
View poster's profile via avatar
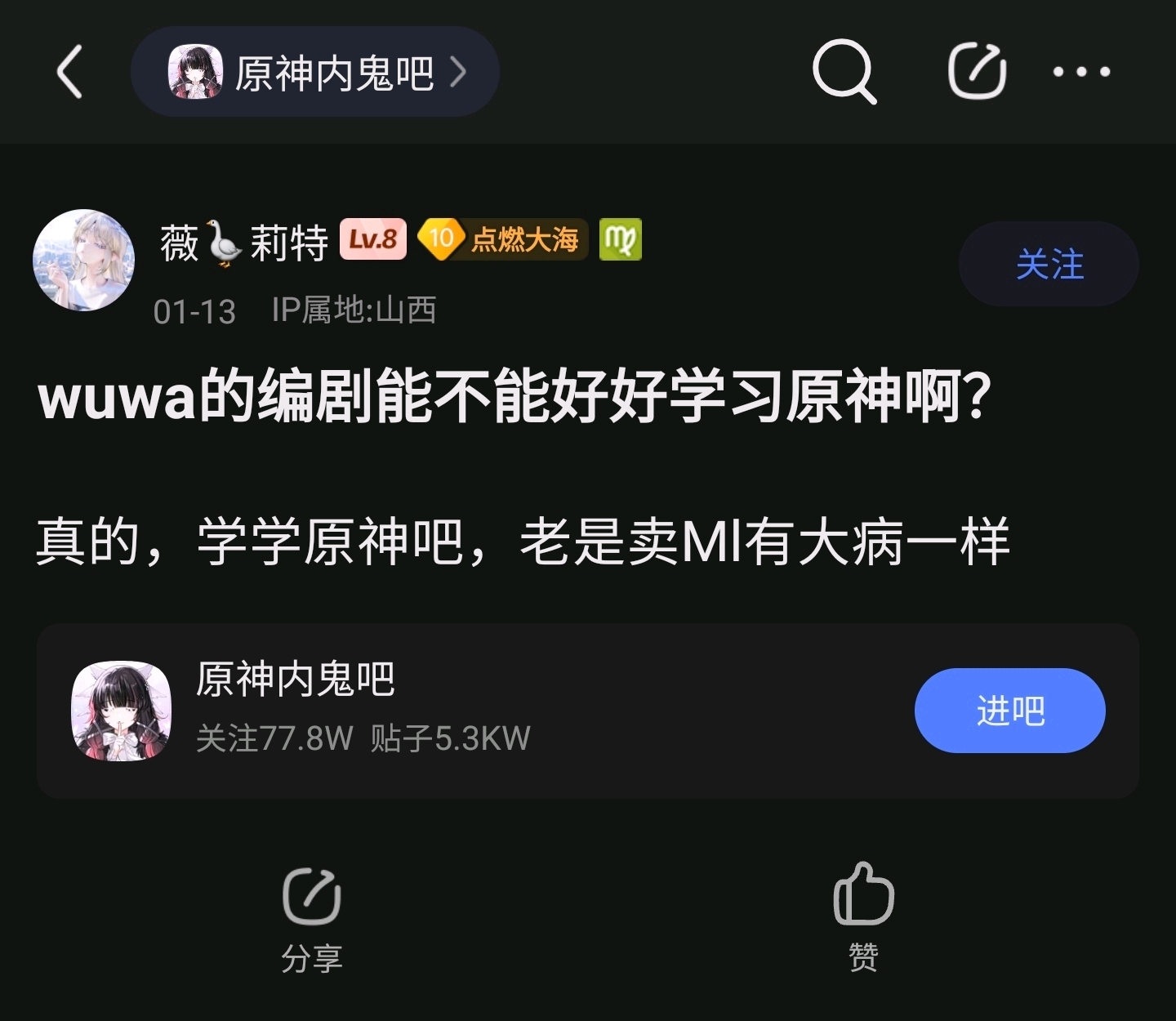tap(83, 261)
